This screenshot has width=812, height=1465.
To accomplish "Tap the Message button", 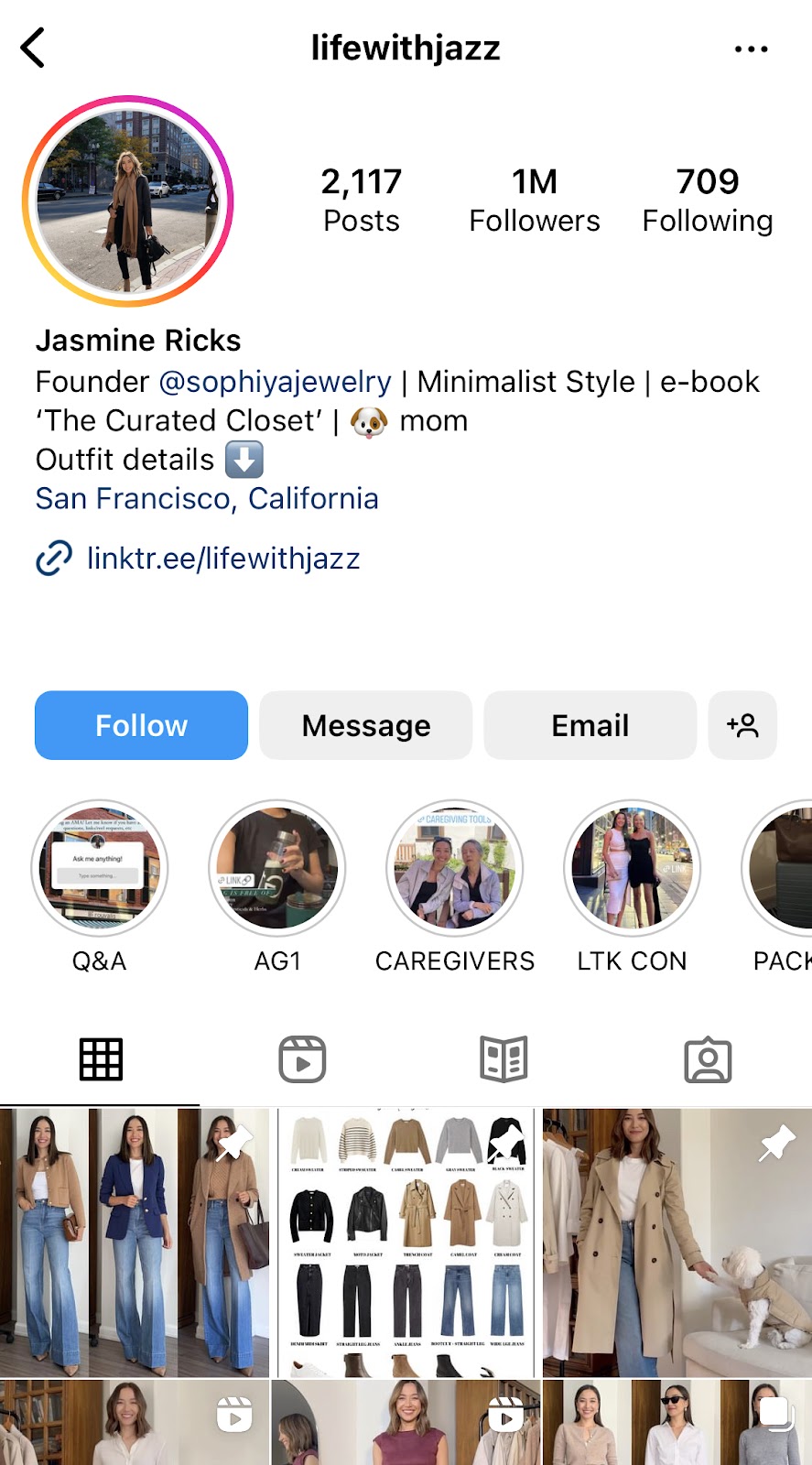I will coord(365,725).
